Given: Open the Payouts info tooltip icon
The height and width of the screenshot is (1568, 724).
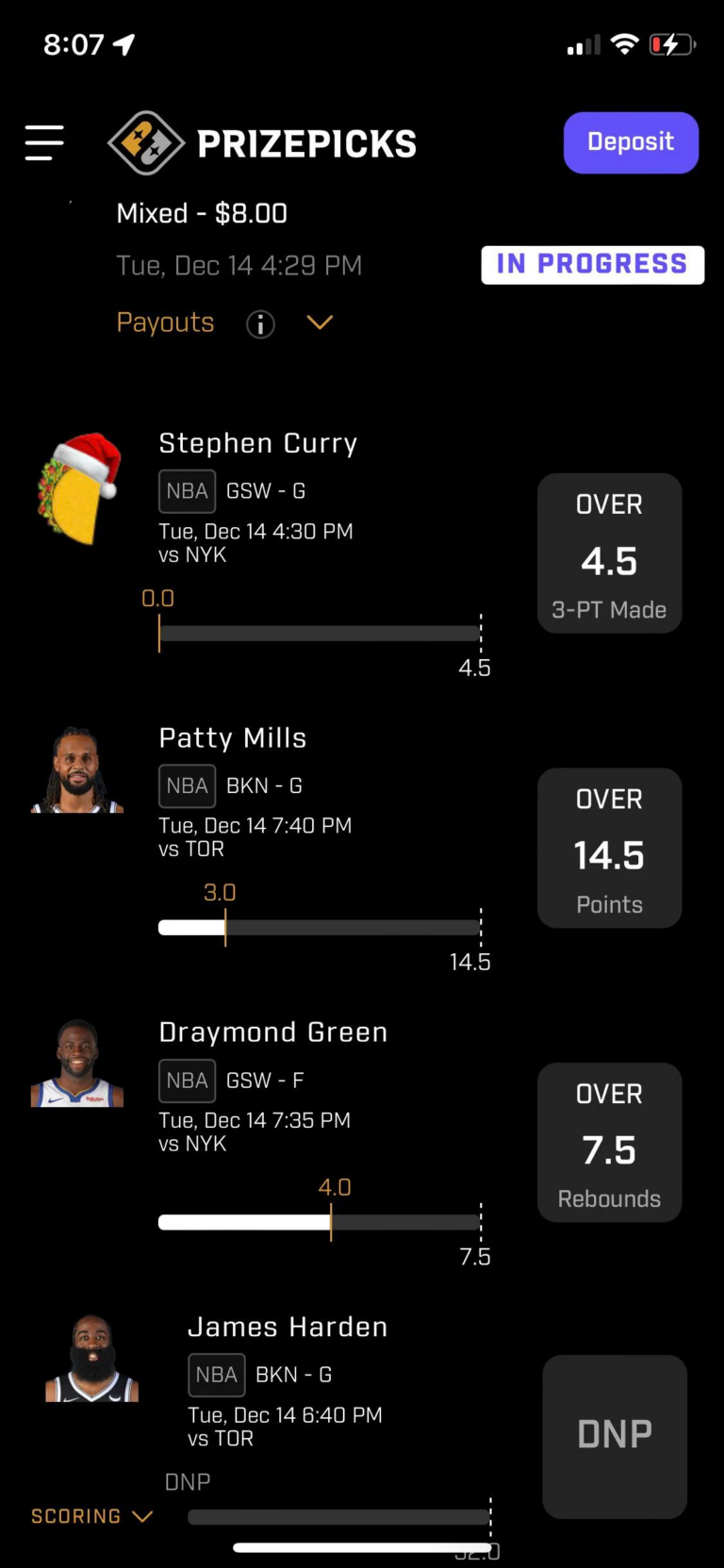Looking at the screenshot, I should click(x=260, y=324).
